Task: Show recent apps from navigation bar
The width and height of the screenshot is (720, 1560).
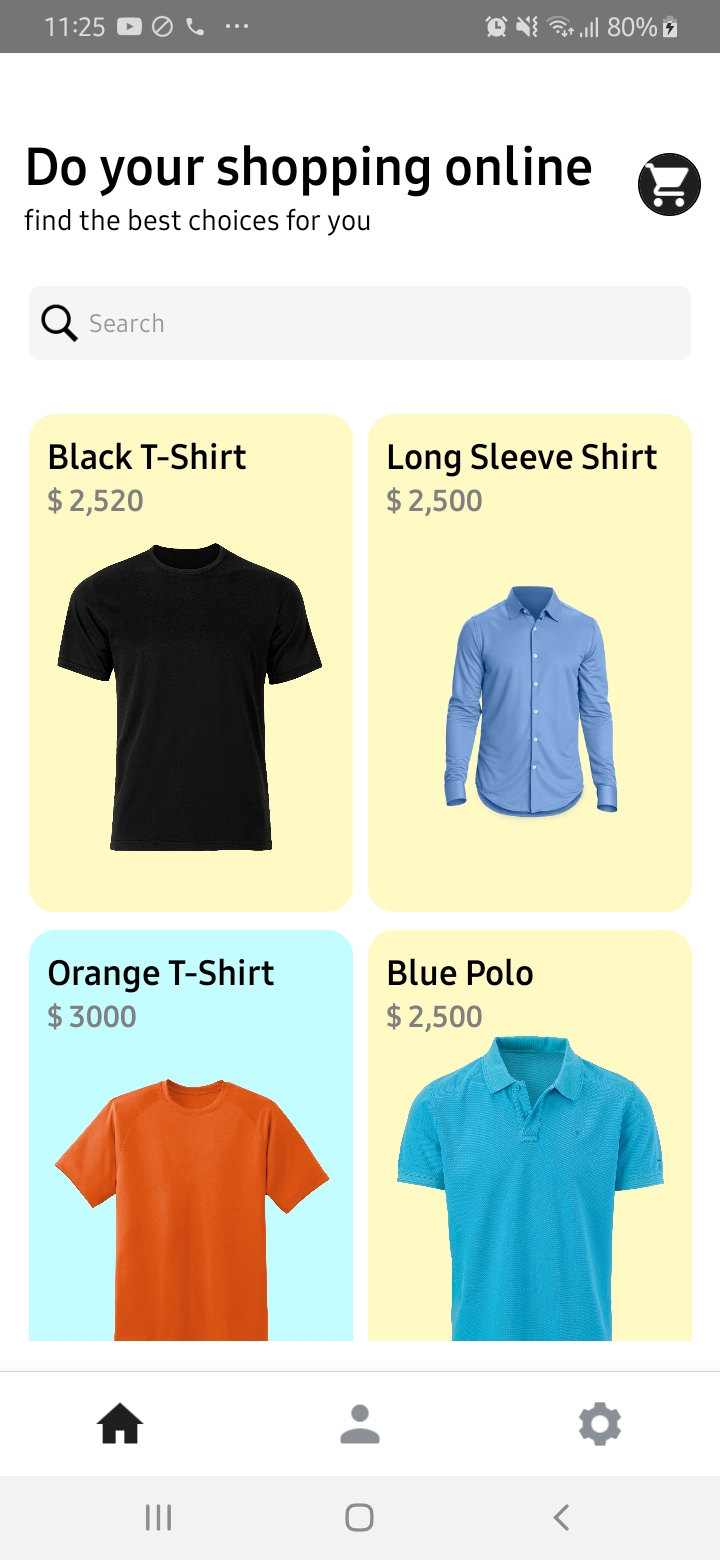Action: tap(158, 1517)
